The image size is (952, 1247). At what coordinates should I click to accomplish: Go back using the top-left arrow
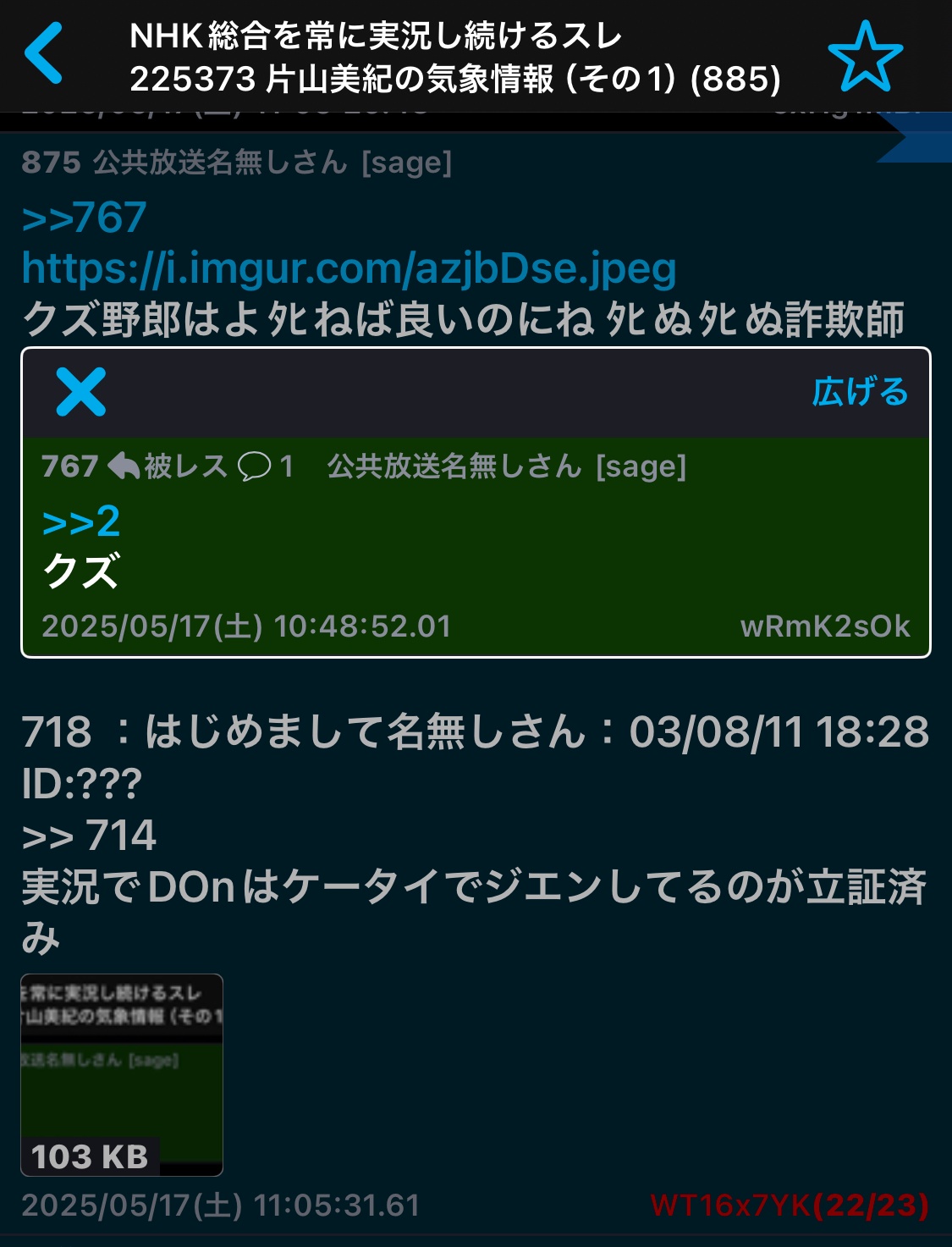[44, 54]
